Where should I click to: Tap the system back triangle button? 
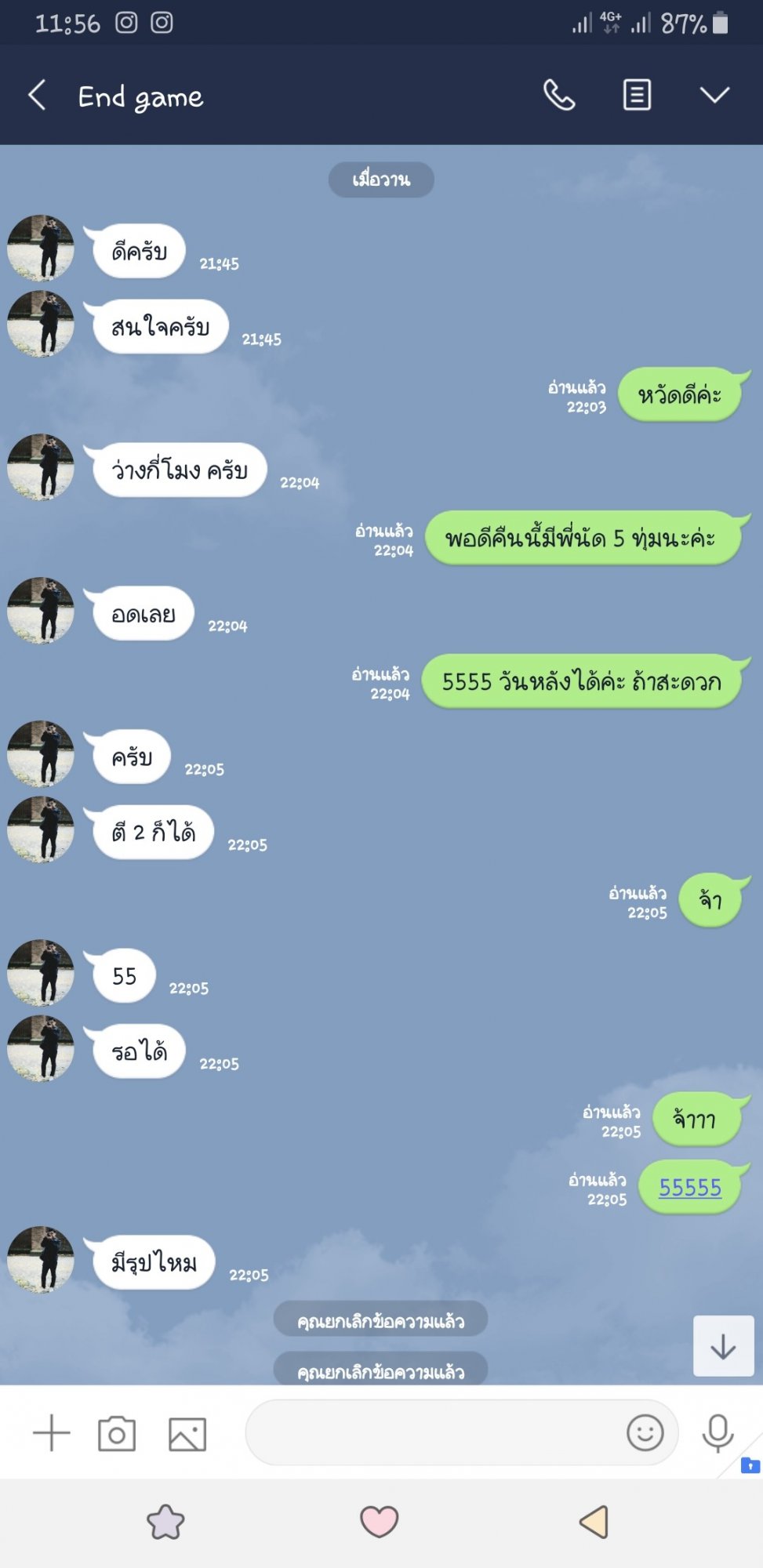tap(594, 1522)
